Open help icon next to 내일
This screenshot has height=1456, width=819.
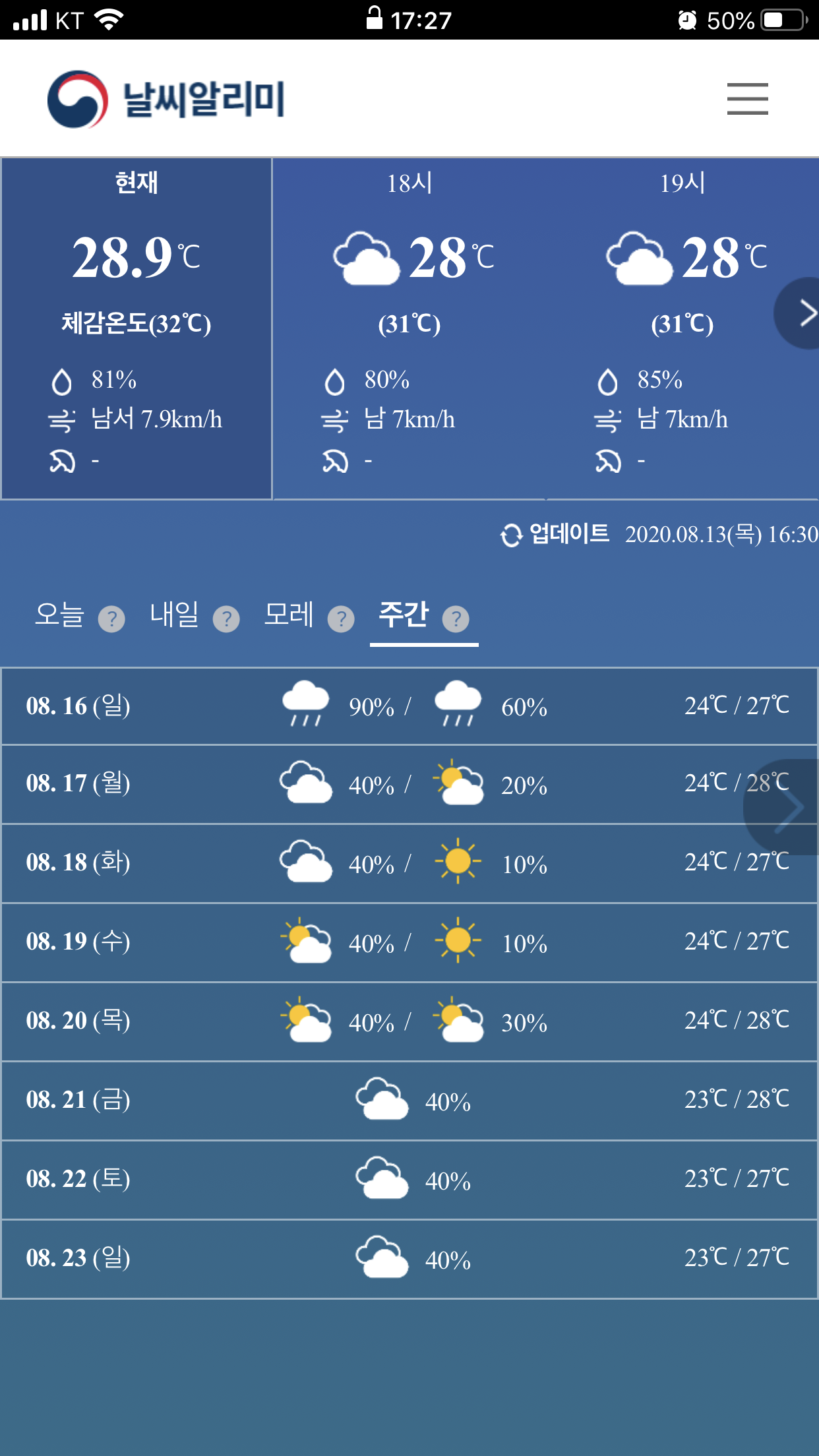pyautogui.click(x=226, y=619)
